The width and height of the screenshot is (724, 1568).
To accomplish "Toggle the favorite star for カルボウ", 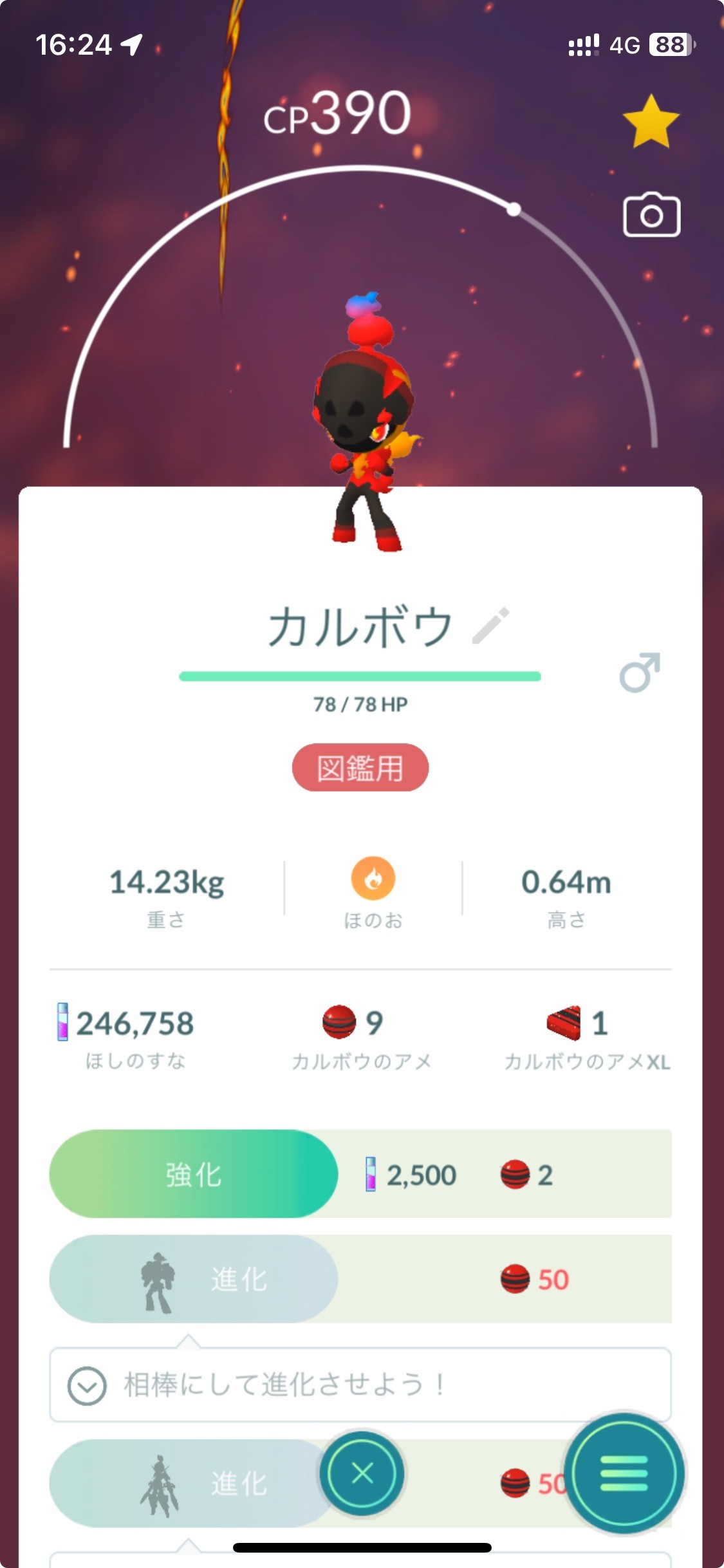I will pos(651,122).
